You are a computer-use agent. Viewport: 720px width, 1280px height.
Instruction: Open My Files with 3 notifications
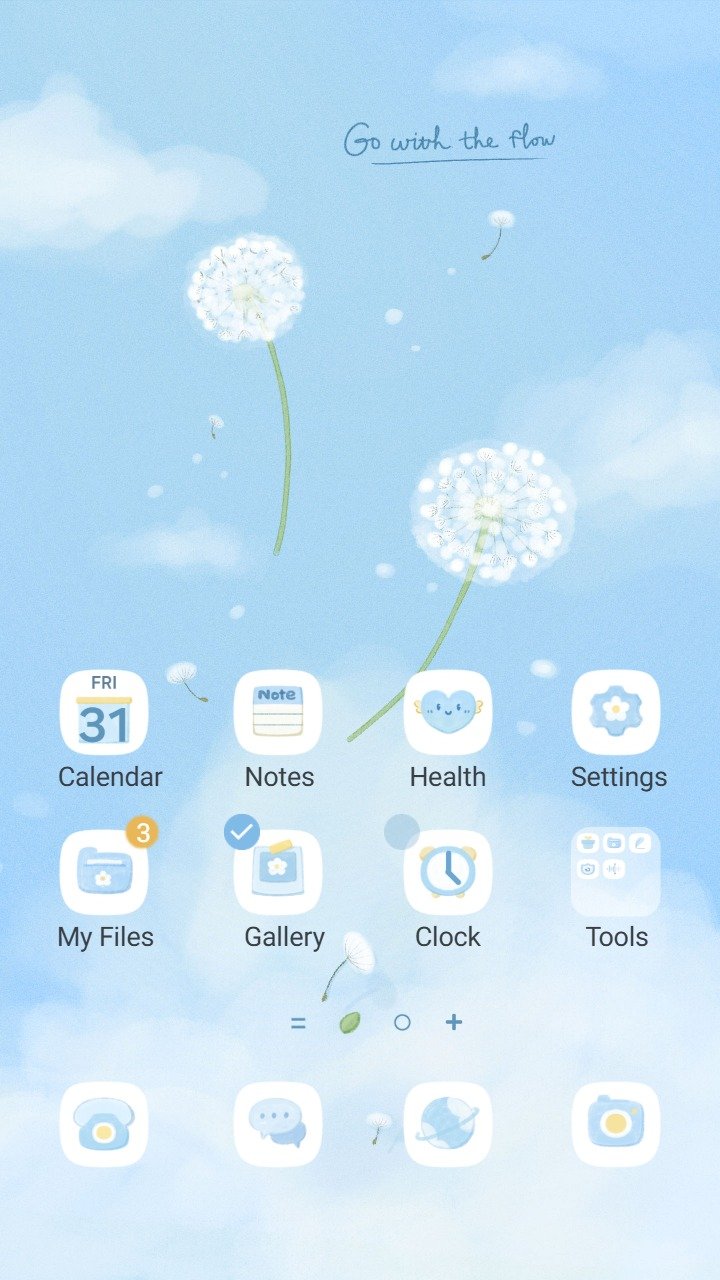(x=104, y=872)
